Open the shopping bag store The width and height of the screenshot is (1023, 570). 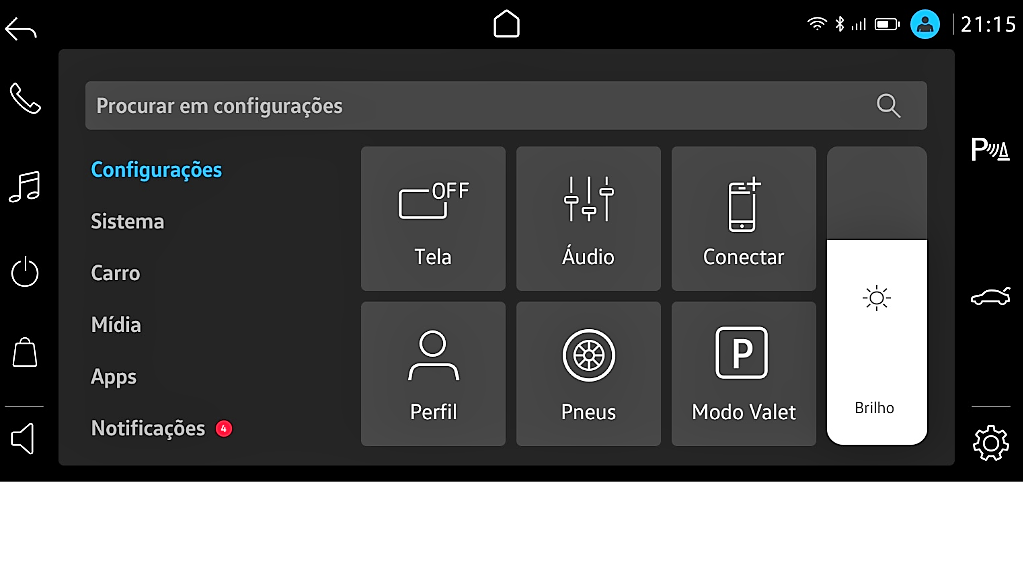pos(25,352)
